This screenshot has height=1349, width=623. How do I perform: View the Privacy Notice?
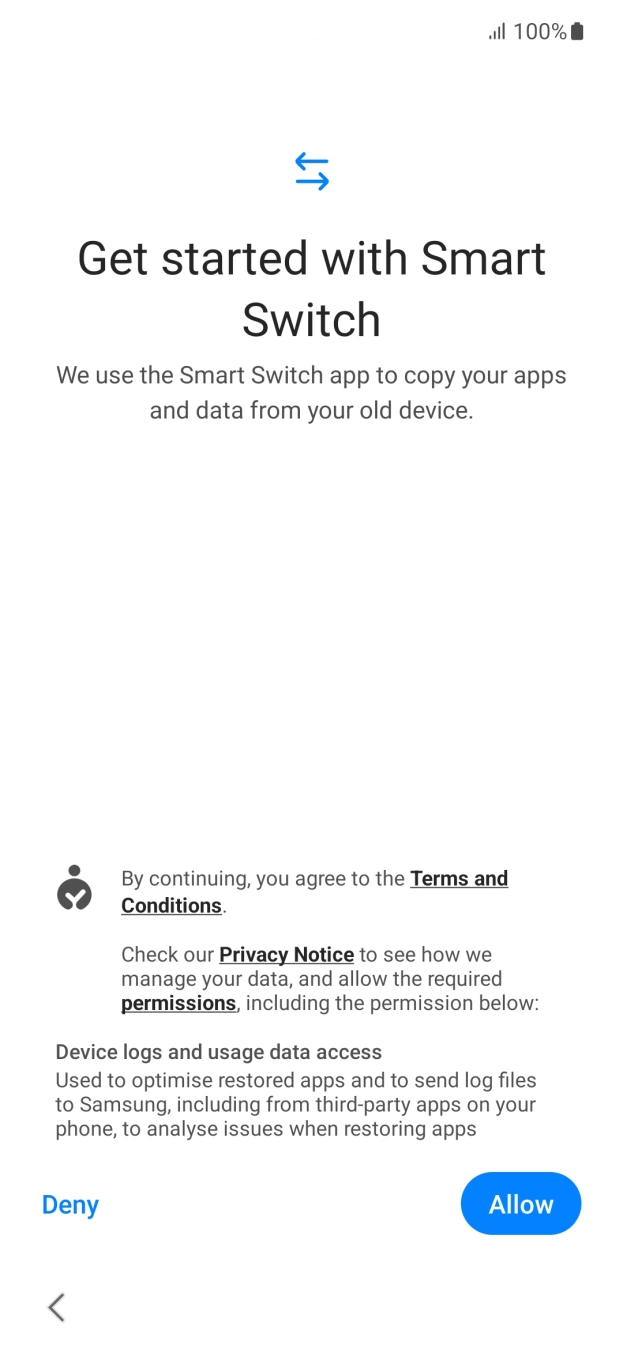coord(286,955)
